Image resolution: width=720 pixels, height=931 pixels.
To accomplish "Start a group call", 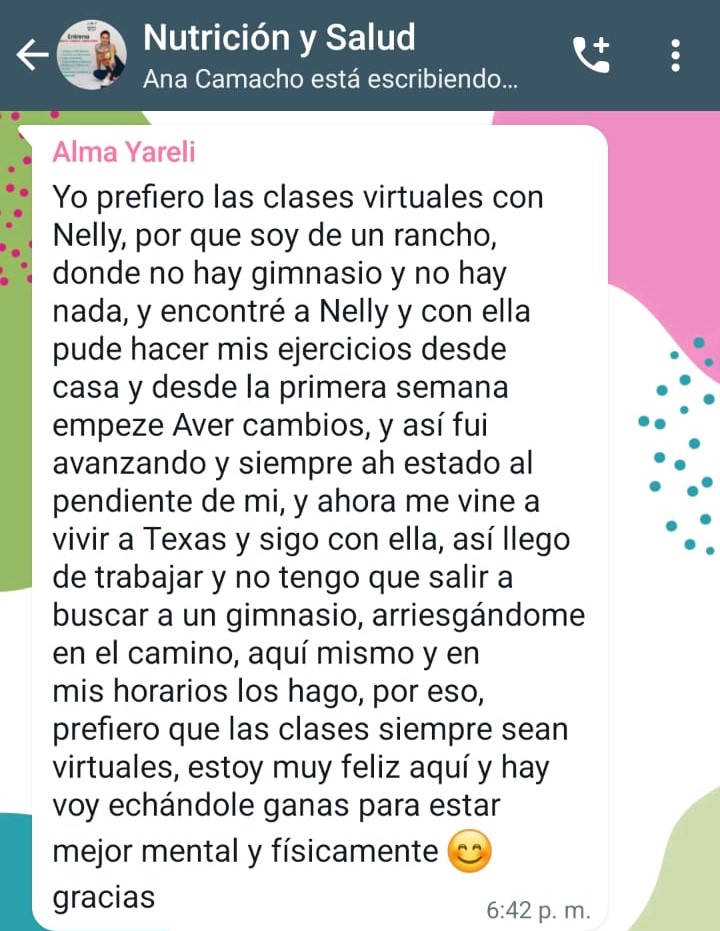I will point(591,55).
